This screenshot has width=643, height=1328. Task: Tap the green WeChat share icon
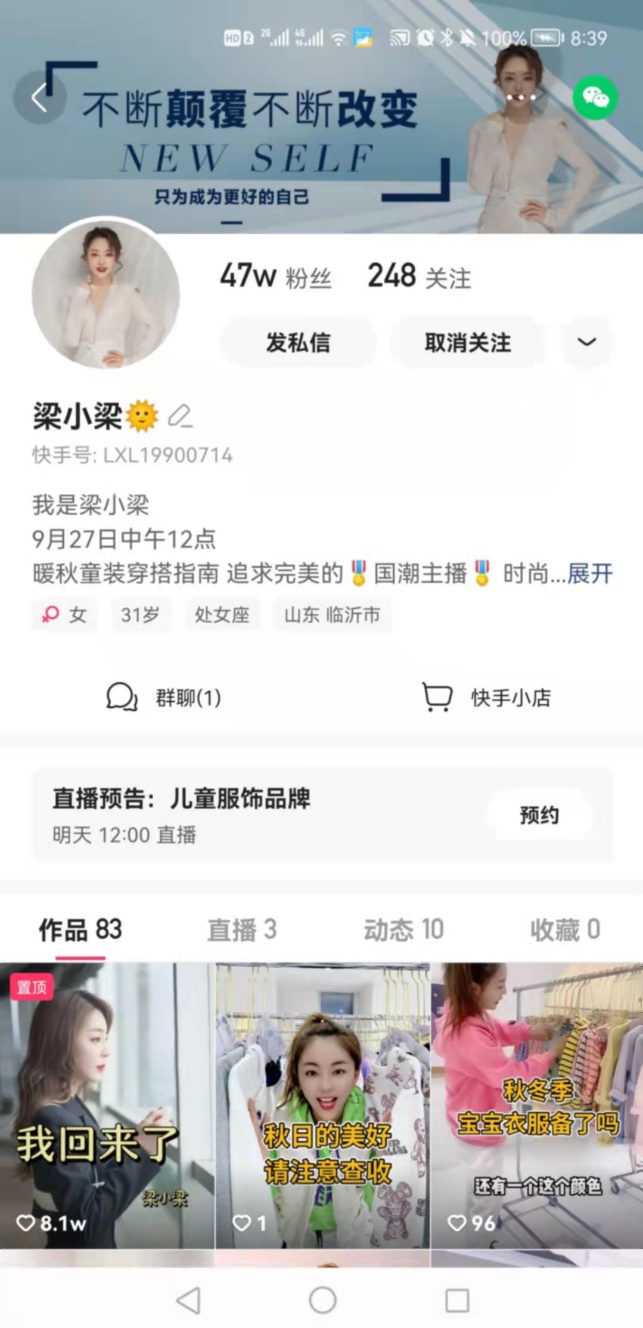coord(596,97)
